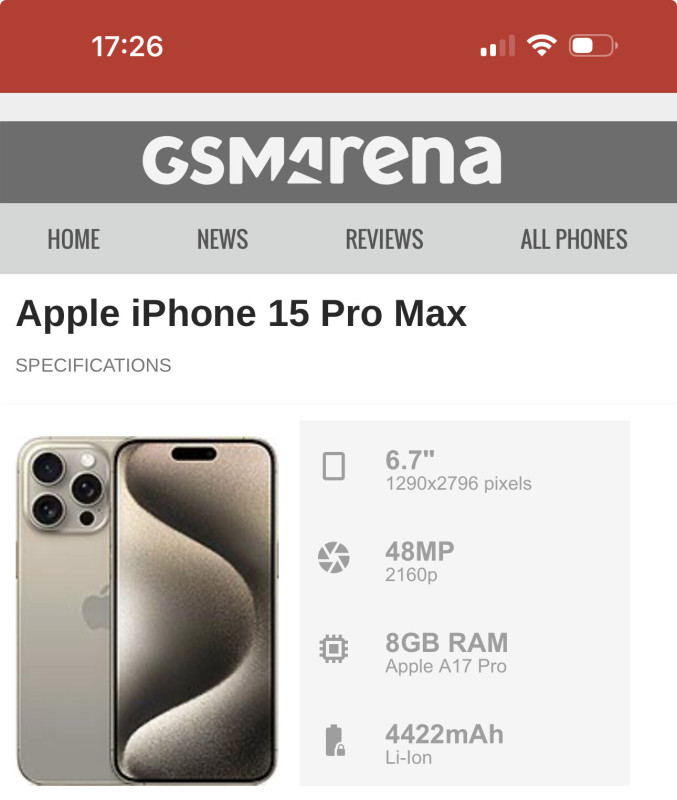Browse ALL PHONES
The height and width of the screenshot is (800, 677).
coord(574,239)
